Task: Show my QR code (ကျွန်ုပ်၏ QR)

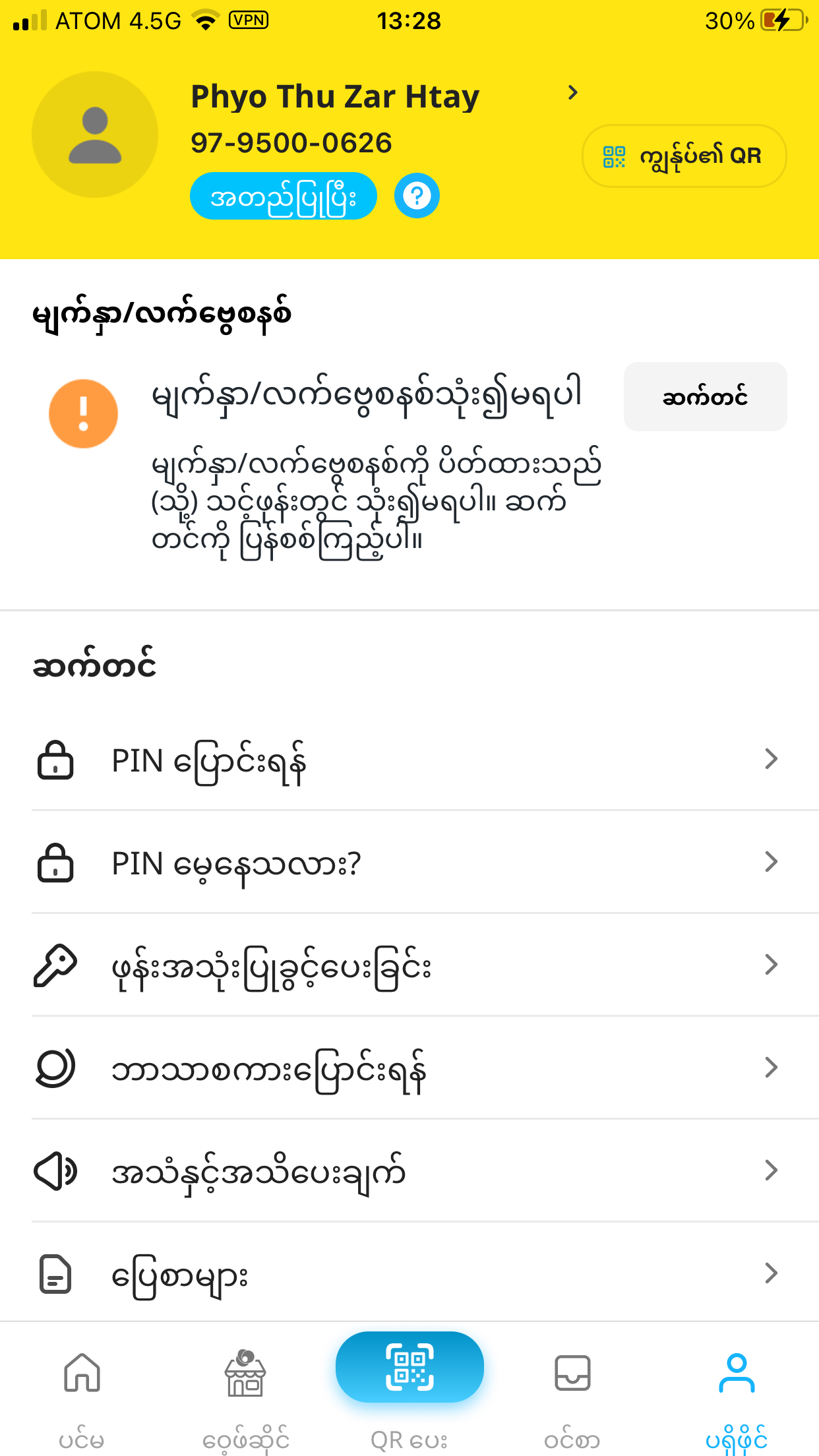Action: coord(684,156)
